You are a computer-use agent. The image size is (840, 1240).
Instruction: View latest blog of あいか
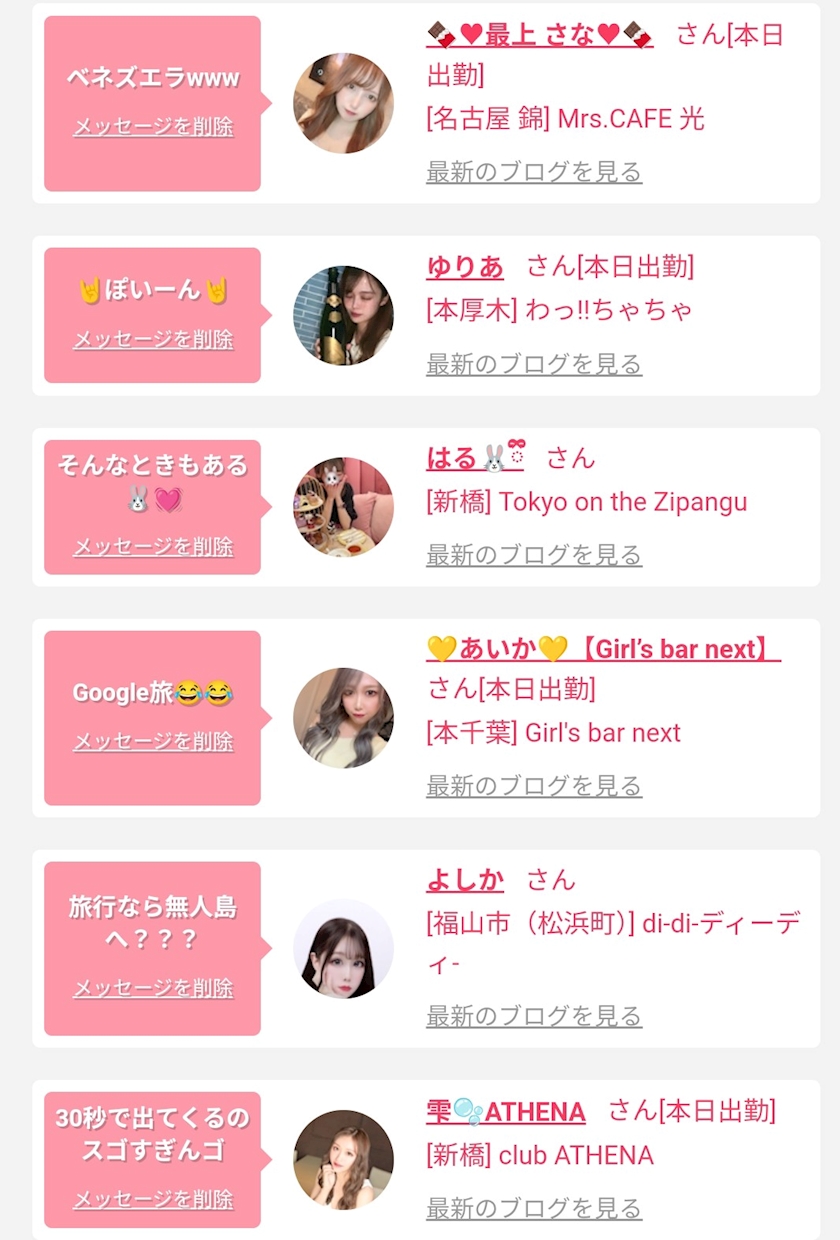534,786
